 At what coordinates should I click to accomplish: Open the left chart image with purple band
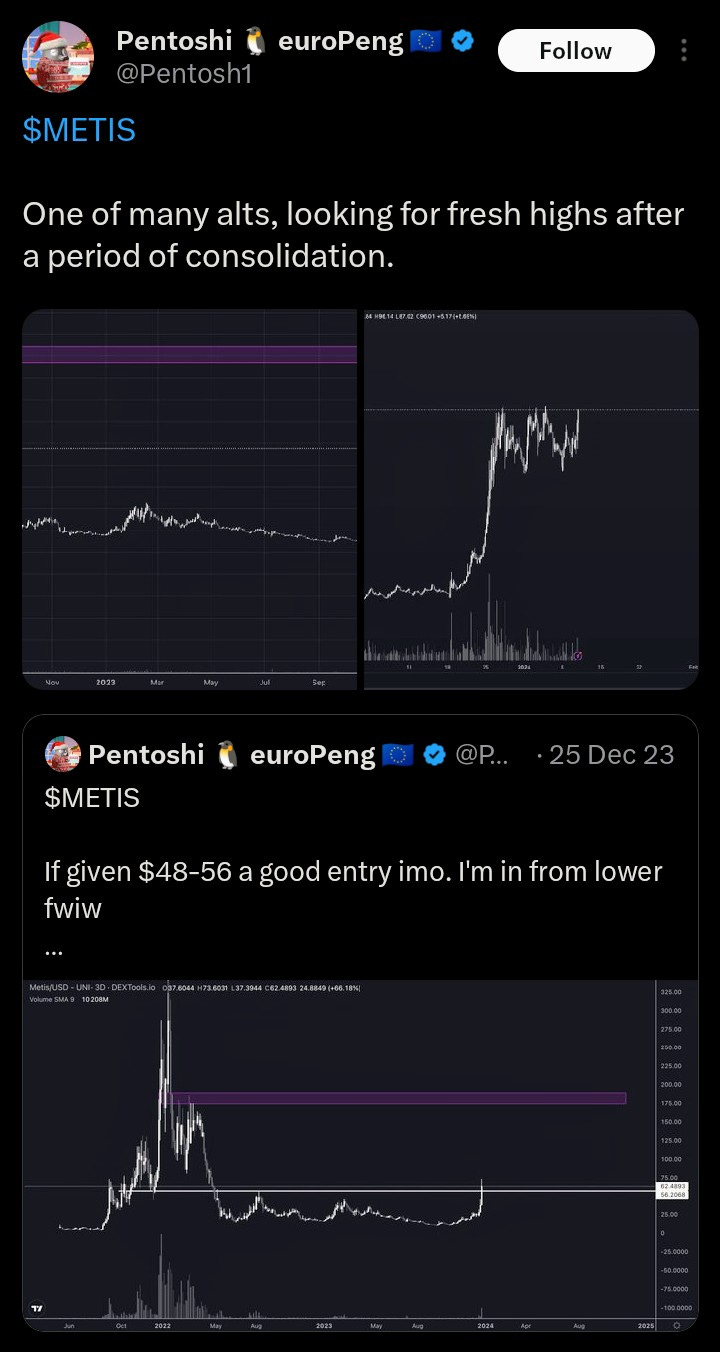coord(190,500)
